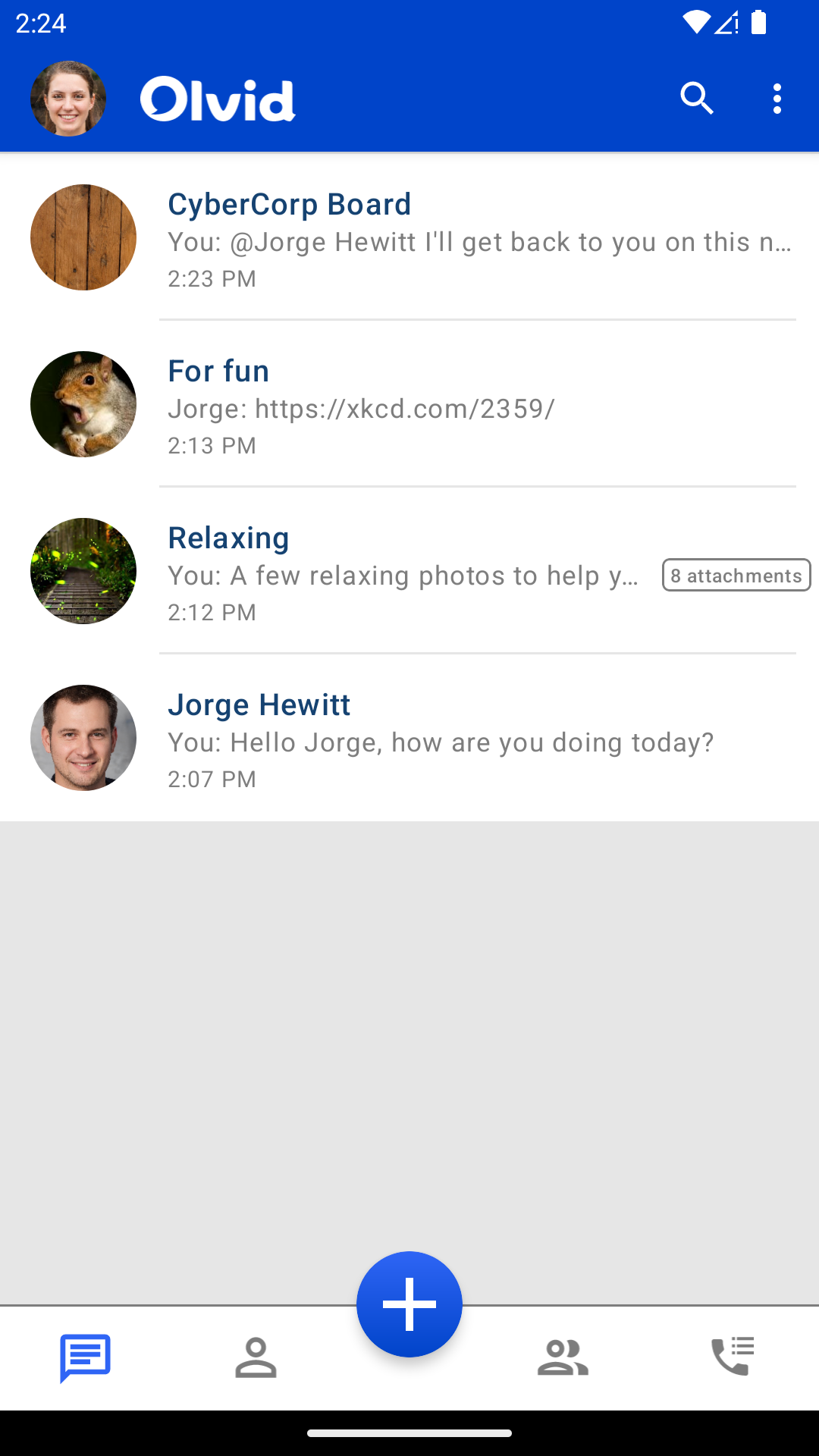Switch to the contacts tab
819x1456 pixels.
256,1357
